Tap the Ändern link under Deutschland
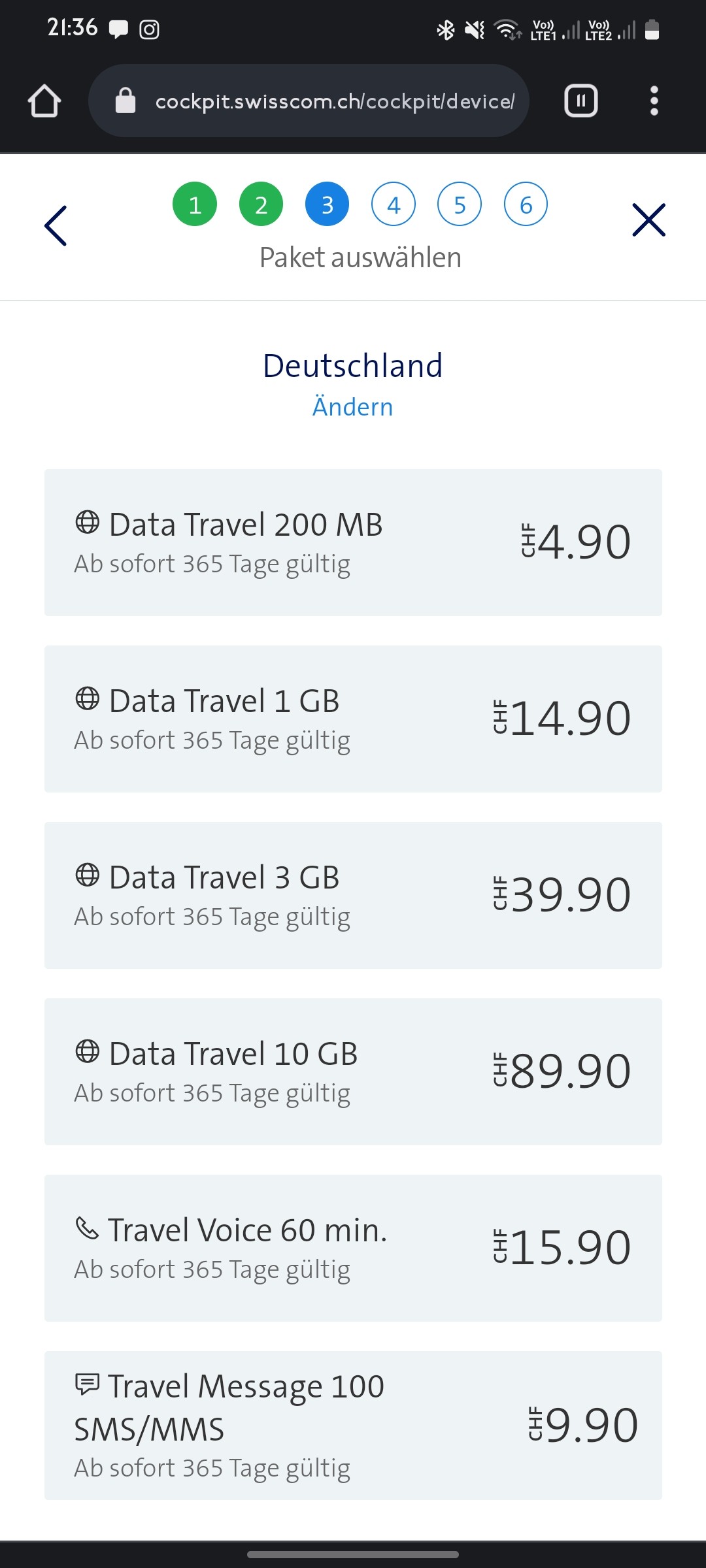Image resolution: width=706 pixels, height=1568 pixels. [352, 406]
